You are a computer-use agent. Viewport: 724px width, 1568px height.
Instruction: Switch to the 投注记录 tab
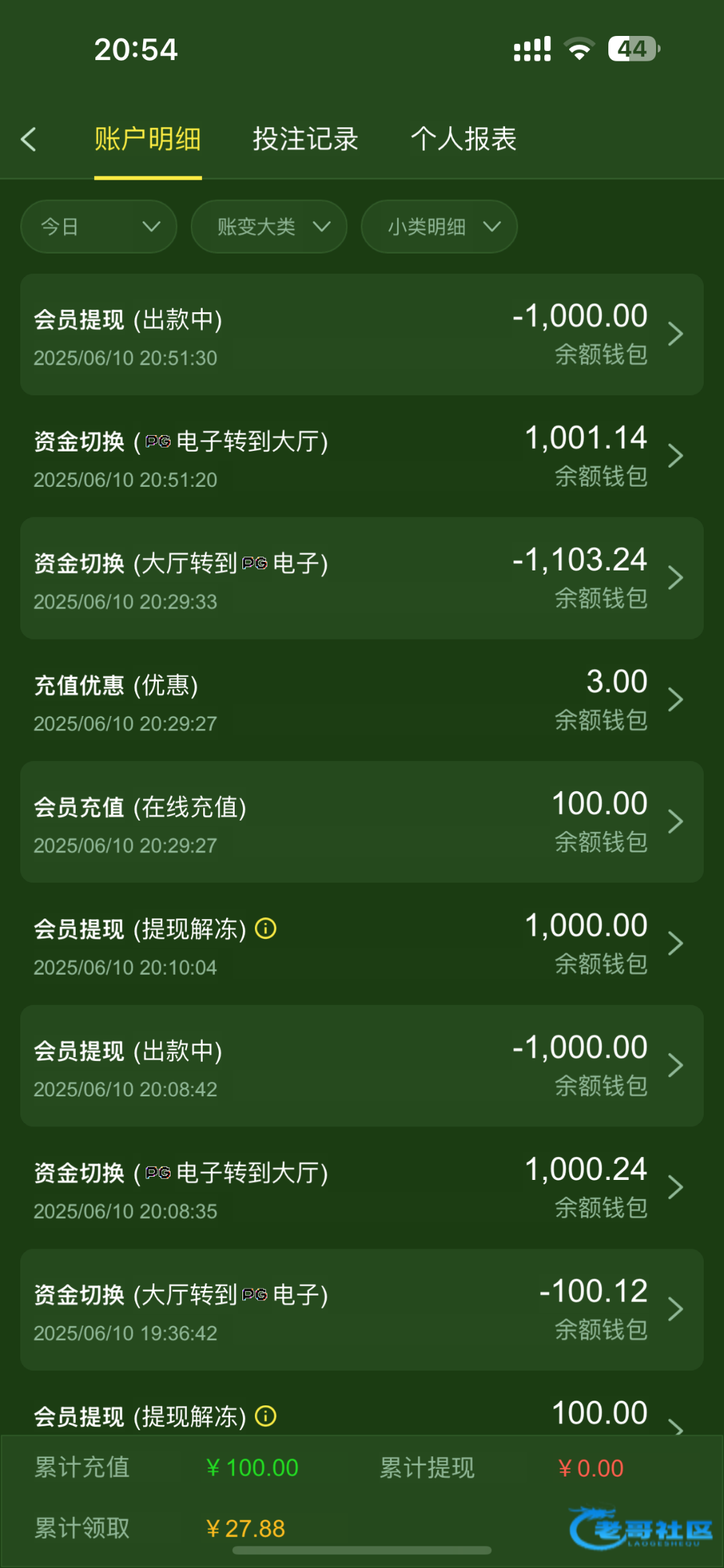[x=305, y=139]
